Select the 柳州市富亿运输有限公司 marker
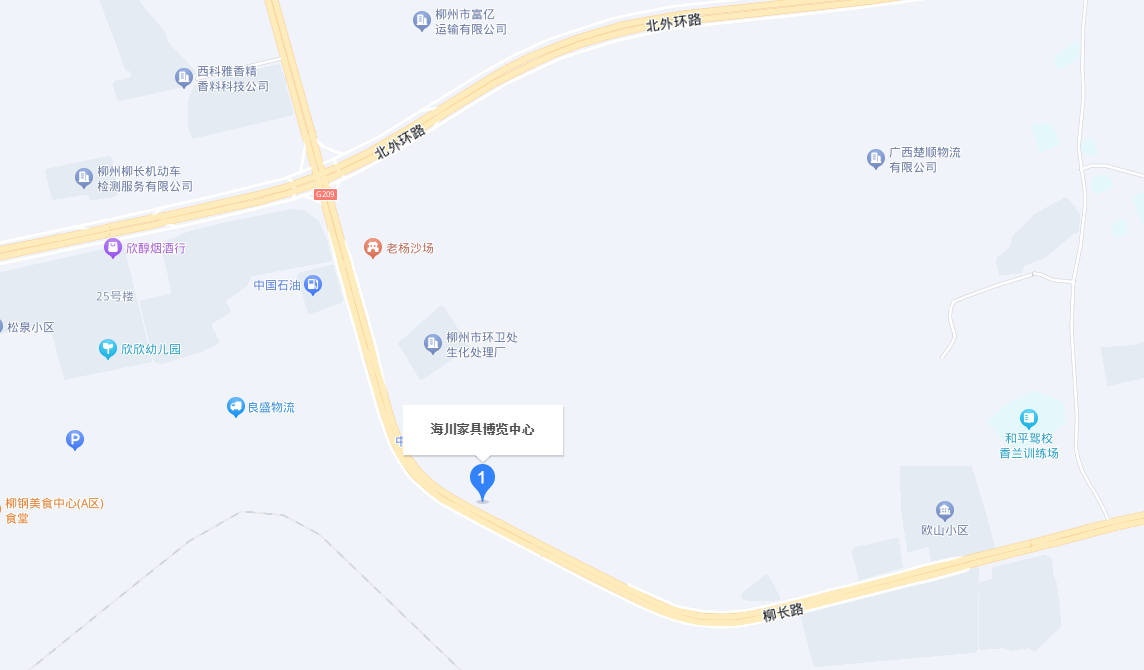 coord(422,20)
